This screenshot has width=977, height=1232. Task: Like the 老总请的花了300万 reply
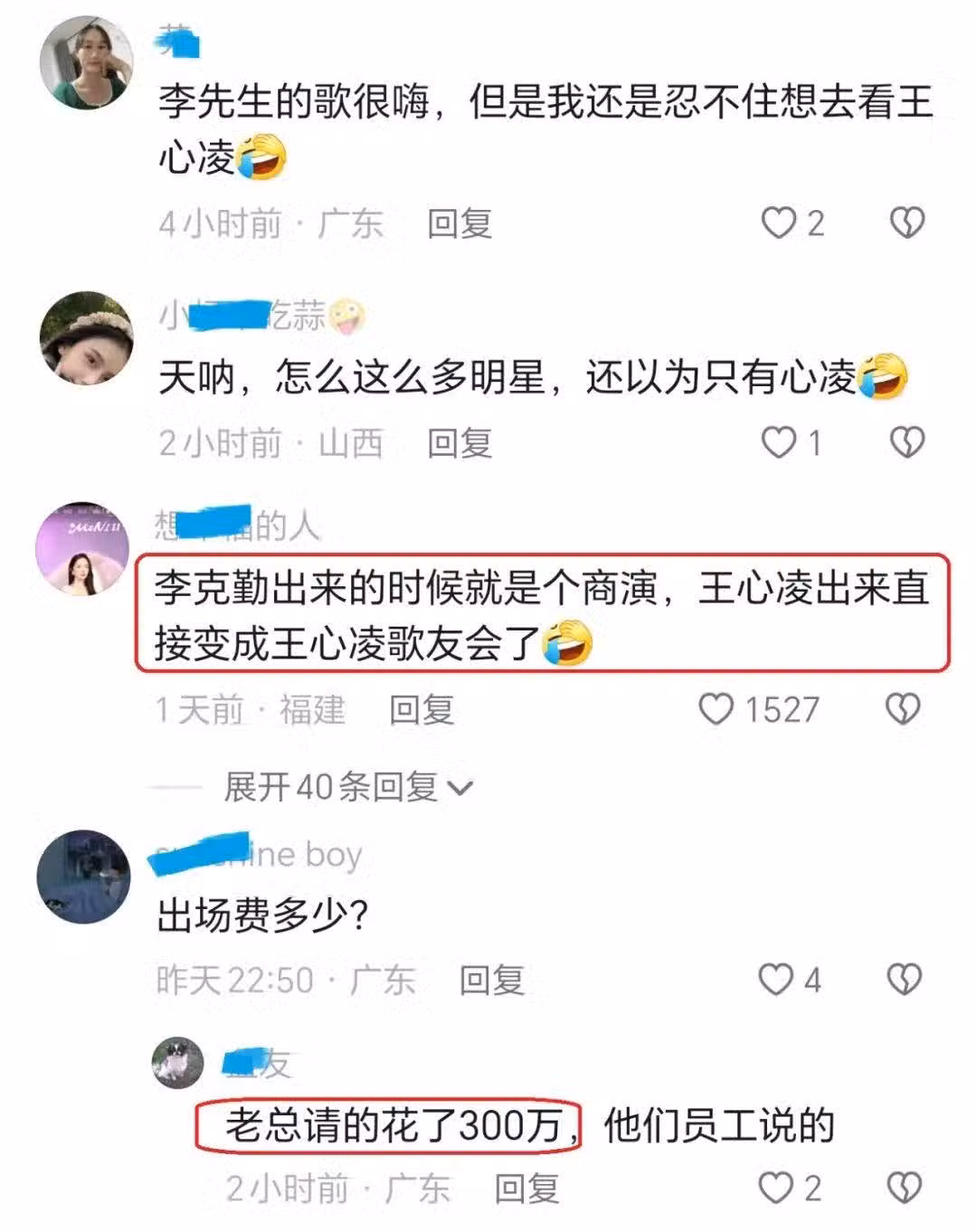[x=775, y=1188]
